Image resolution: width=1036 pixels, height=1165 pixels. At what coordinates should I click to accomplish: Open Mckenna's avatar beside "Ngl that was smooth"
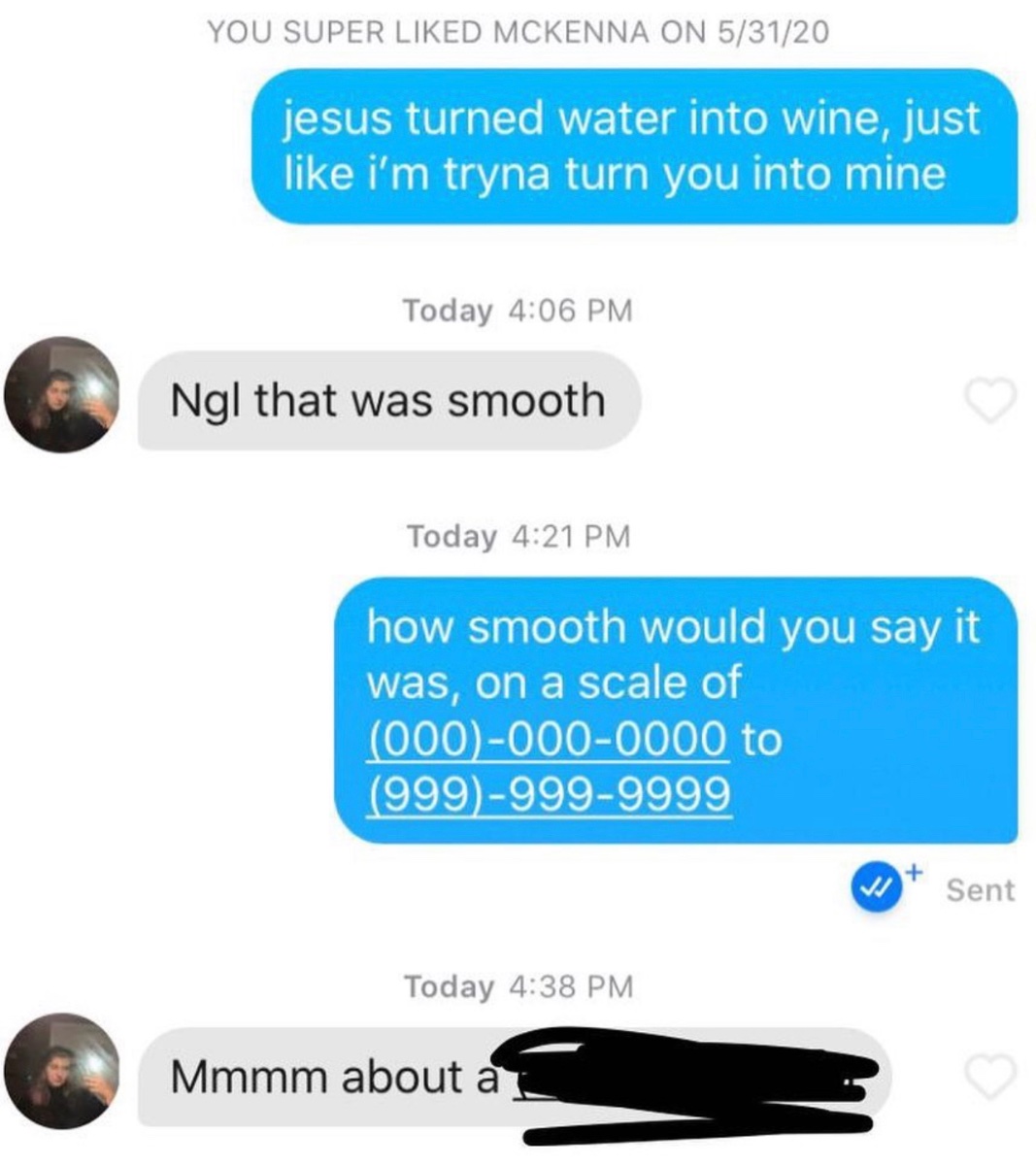tap(61, 394)
